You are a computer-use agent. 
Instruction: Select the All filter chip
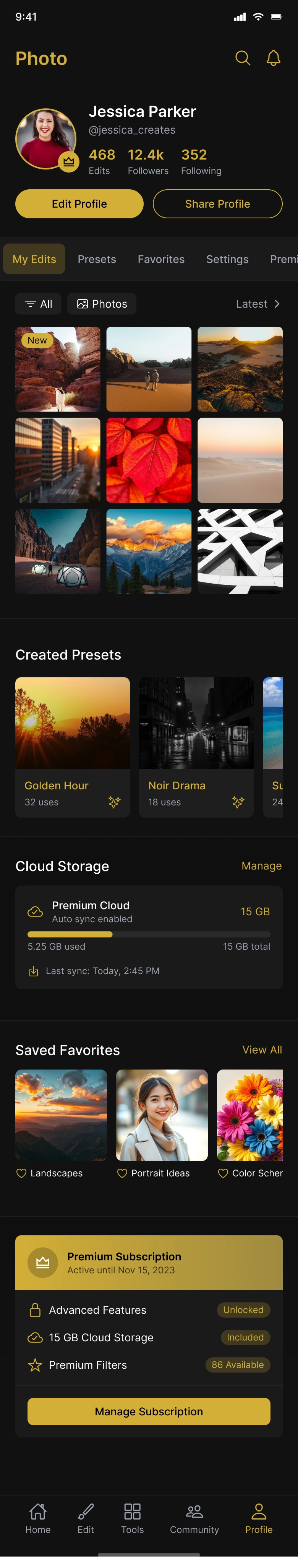38,304
